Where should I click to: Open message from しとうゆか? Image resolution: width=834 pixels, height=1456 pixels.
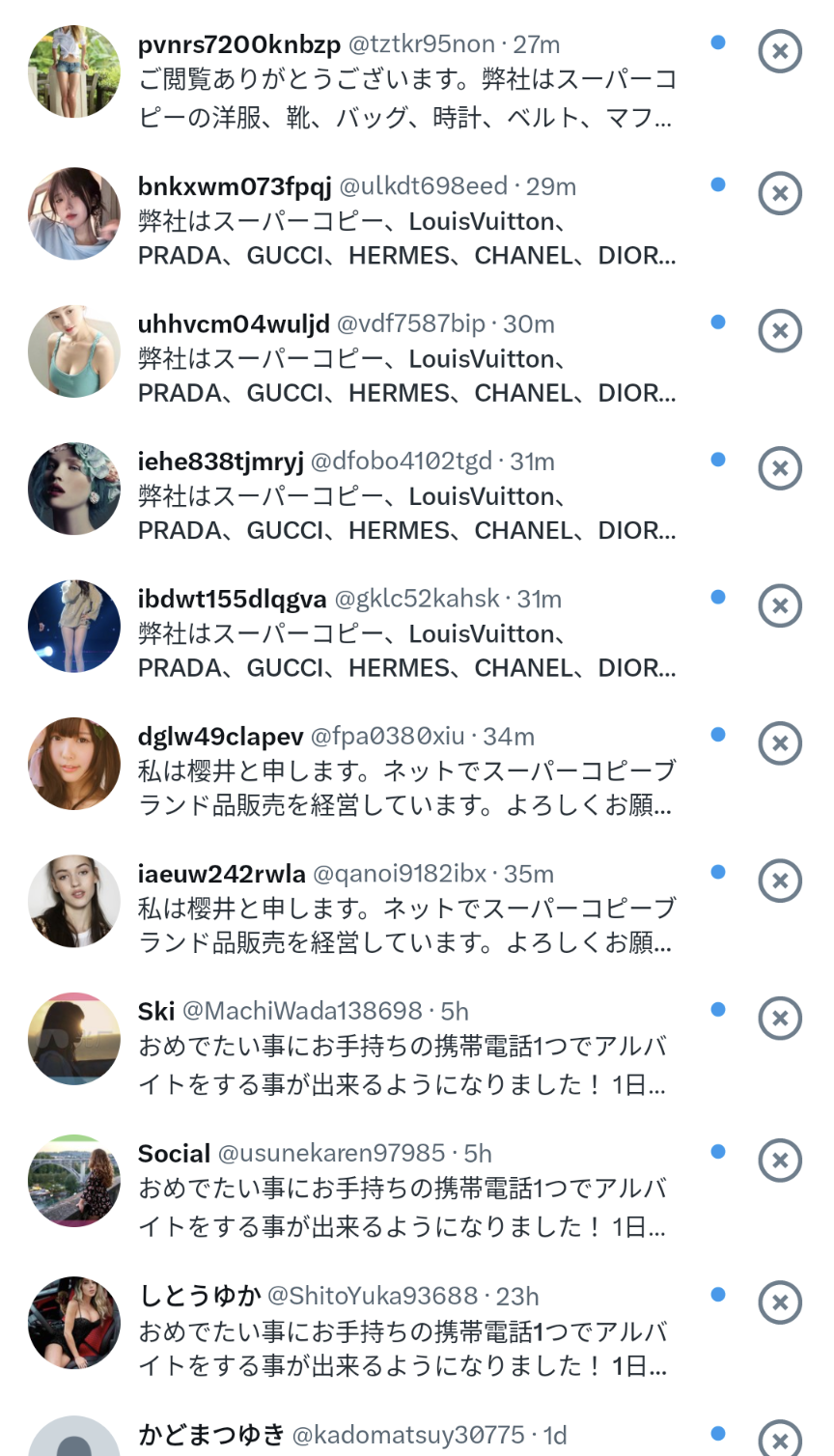[x=405, y=1332]
